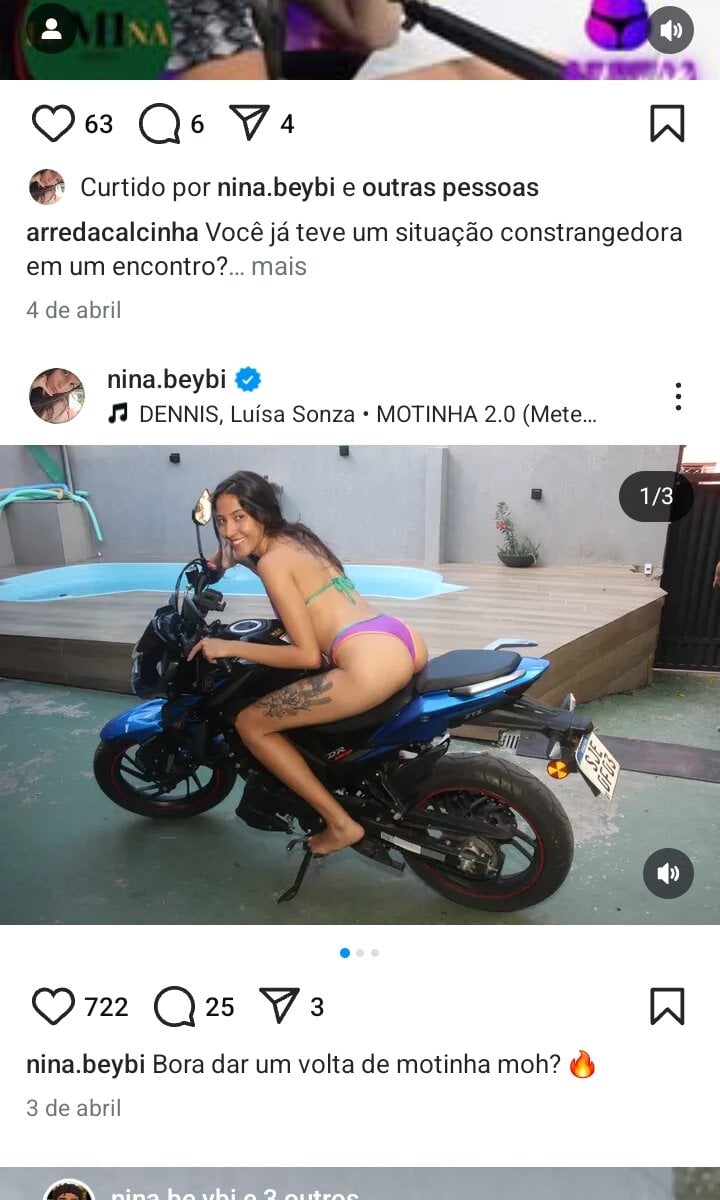Screen dimensions: 720x1200
Task: Show tagged people on the top video
Action: [x=51, y=28]
